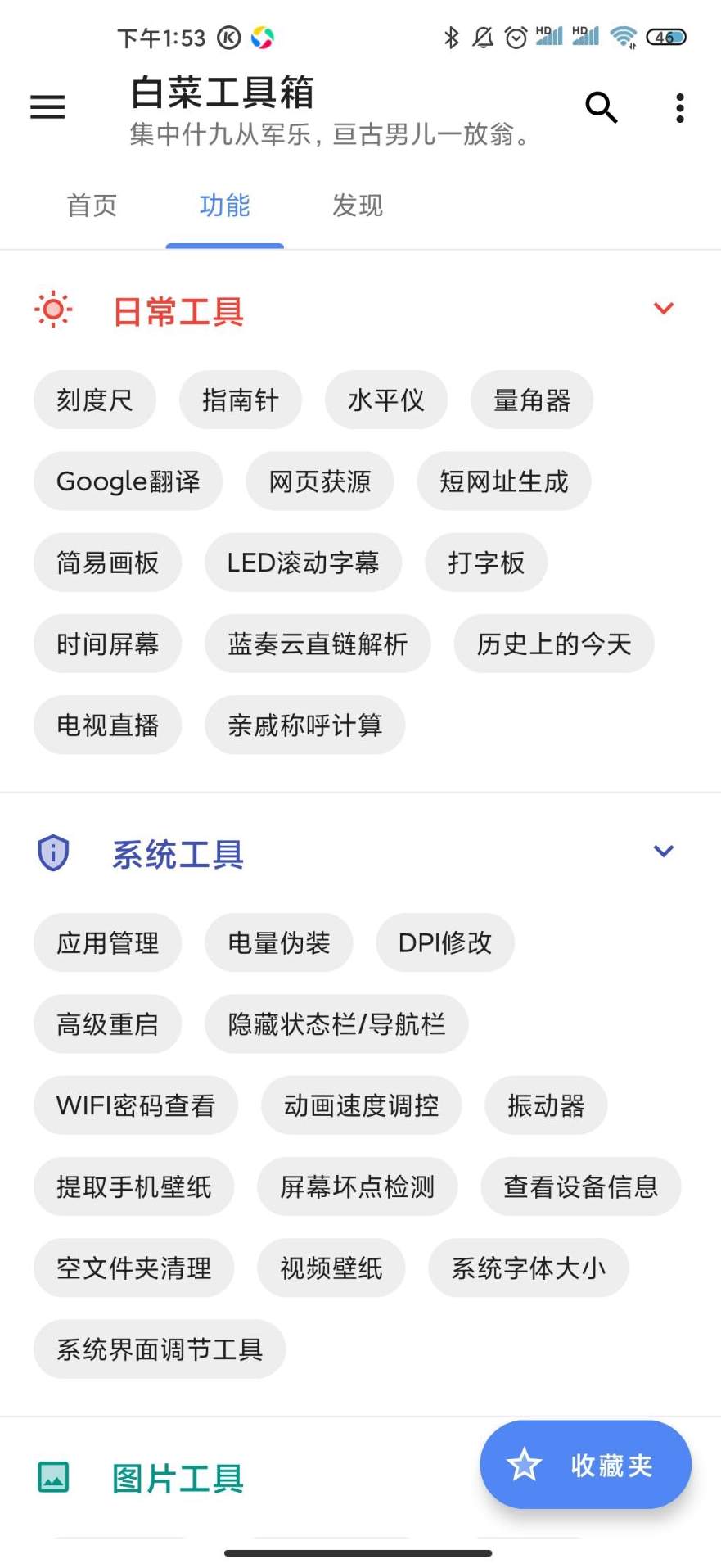The width and height of the screenshot is (721, 1568).
Task: Open 动画速度调控 animation speed control
Action: pos(361,1105)
